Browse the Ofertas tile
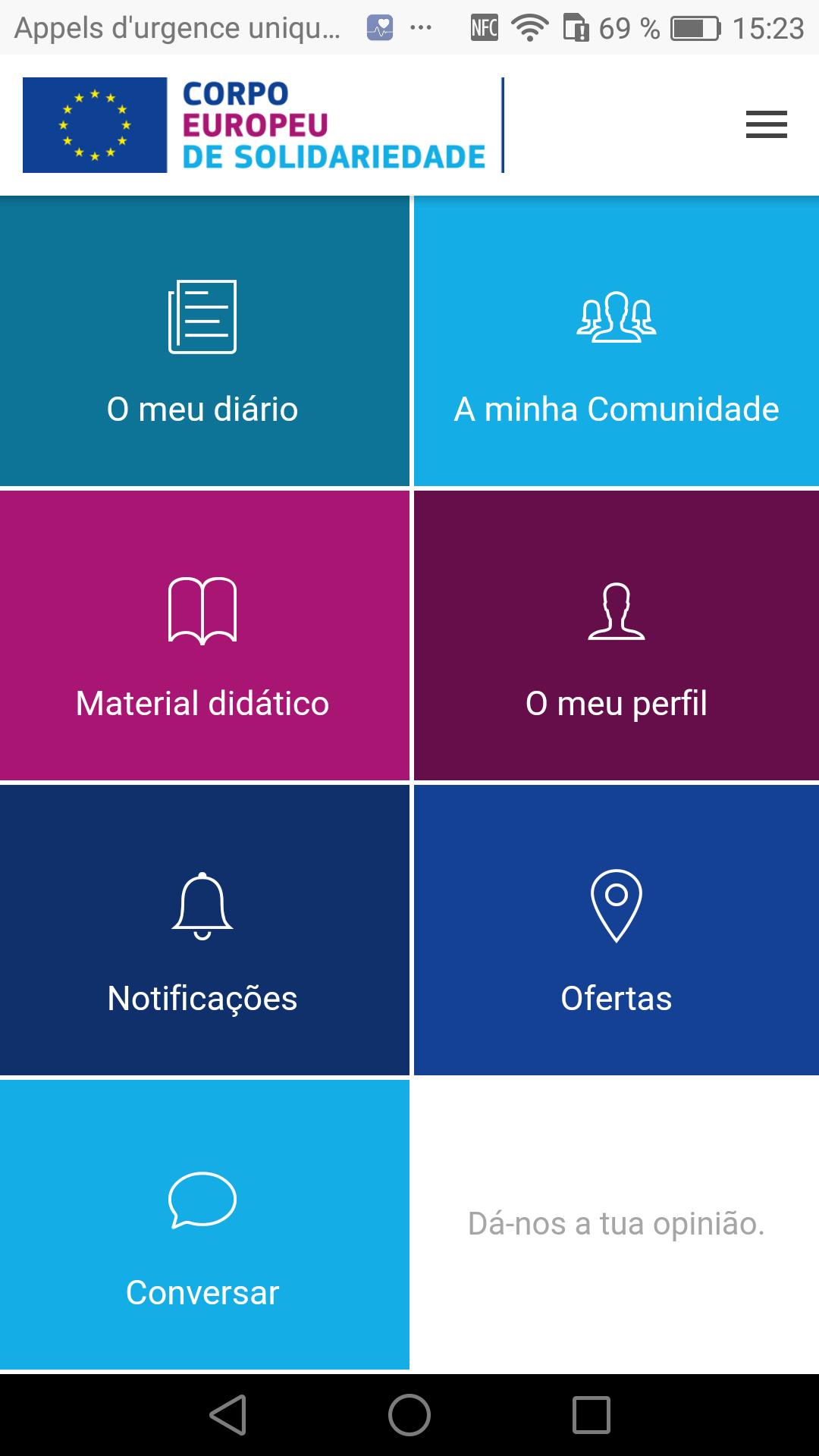The image size is (819, 1456). 617,930
